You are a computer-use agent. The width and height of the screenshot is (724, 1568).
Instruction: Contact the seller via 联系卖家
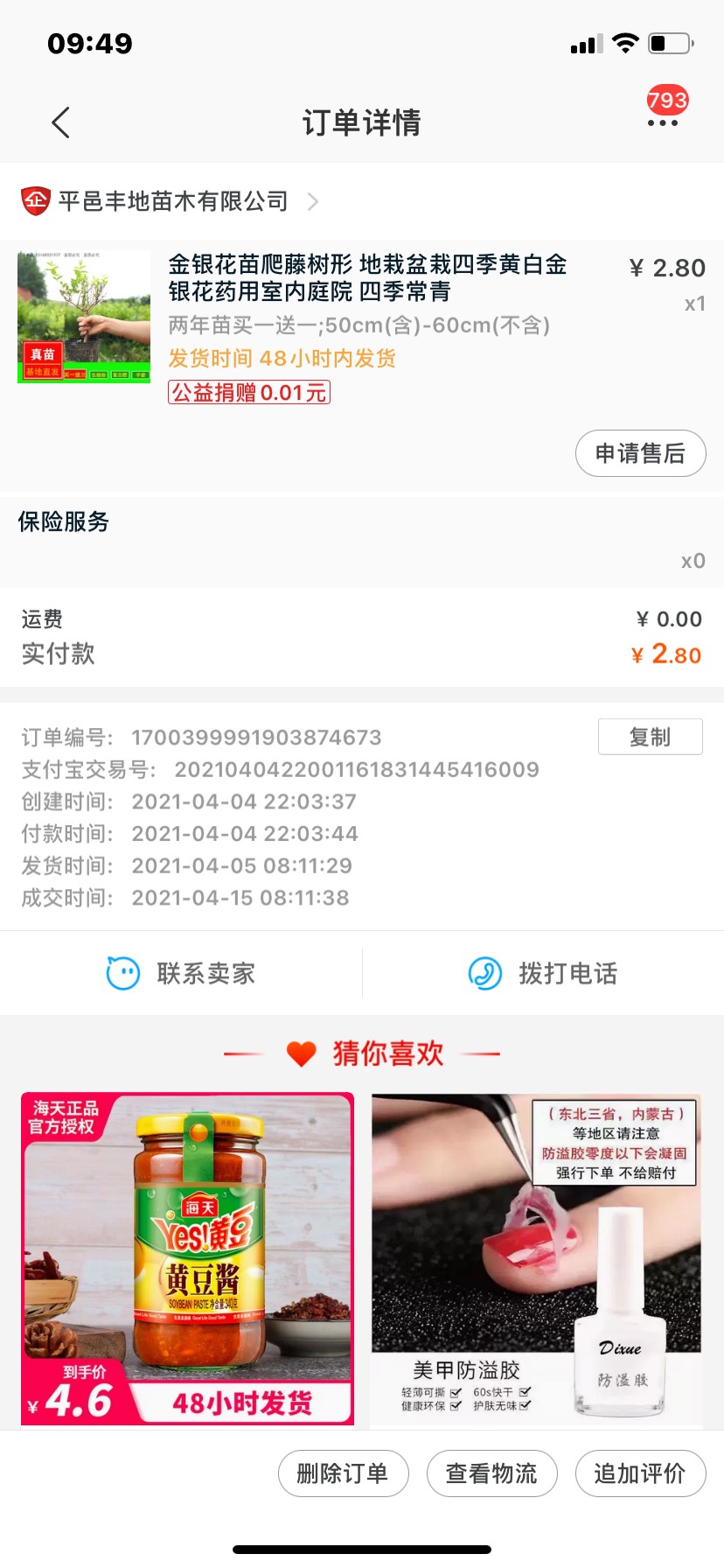click(181, 973)
